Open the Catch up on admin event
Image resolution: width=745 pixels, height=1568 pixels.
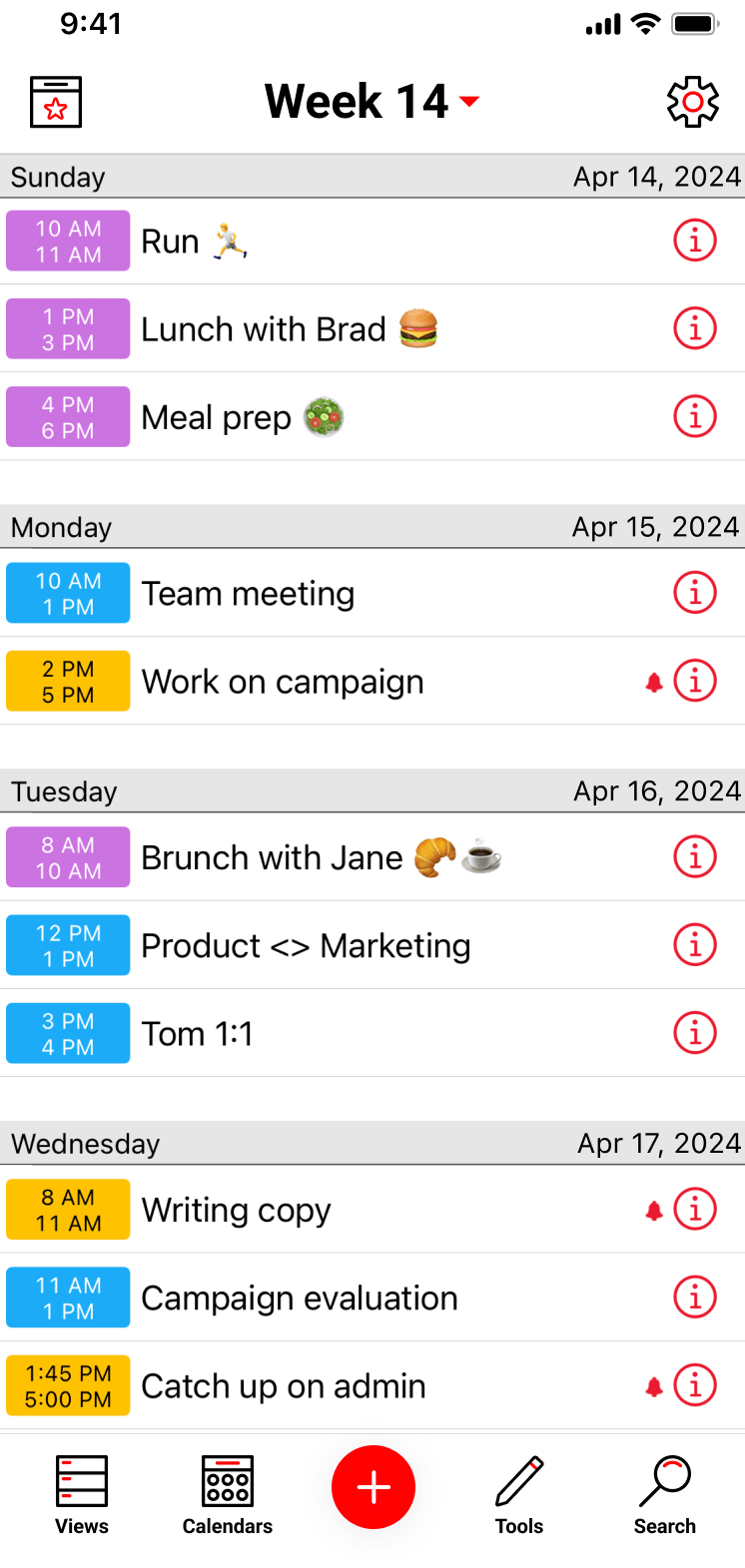284,1386
